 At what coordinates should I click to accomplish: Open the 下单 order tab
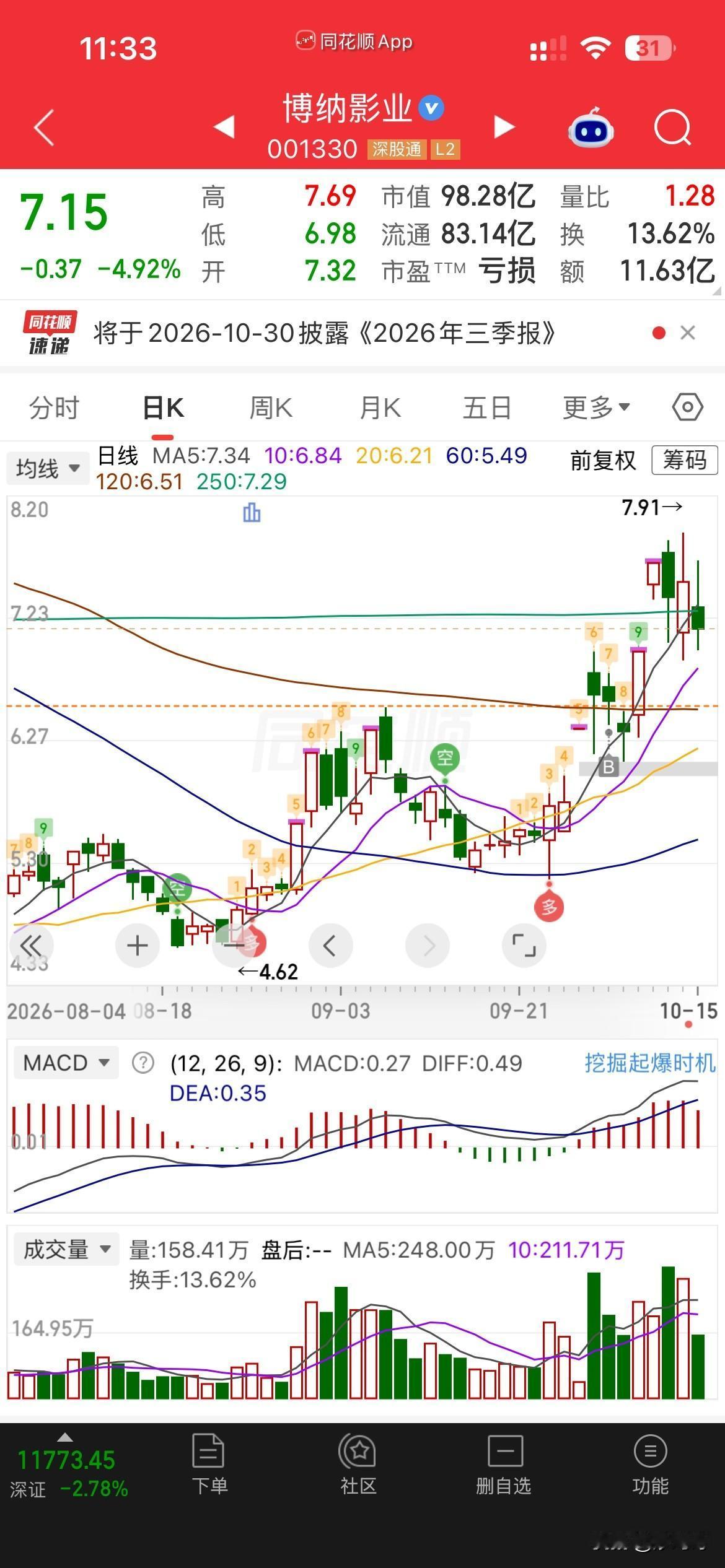click(x=209, y=1465)
